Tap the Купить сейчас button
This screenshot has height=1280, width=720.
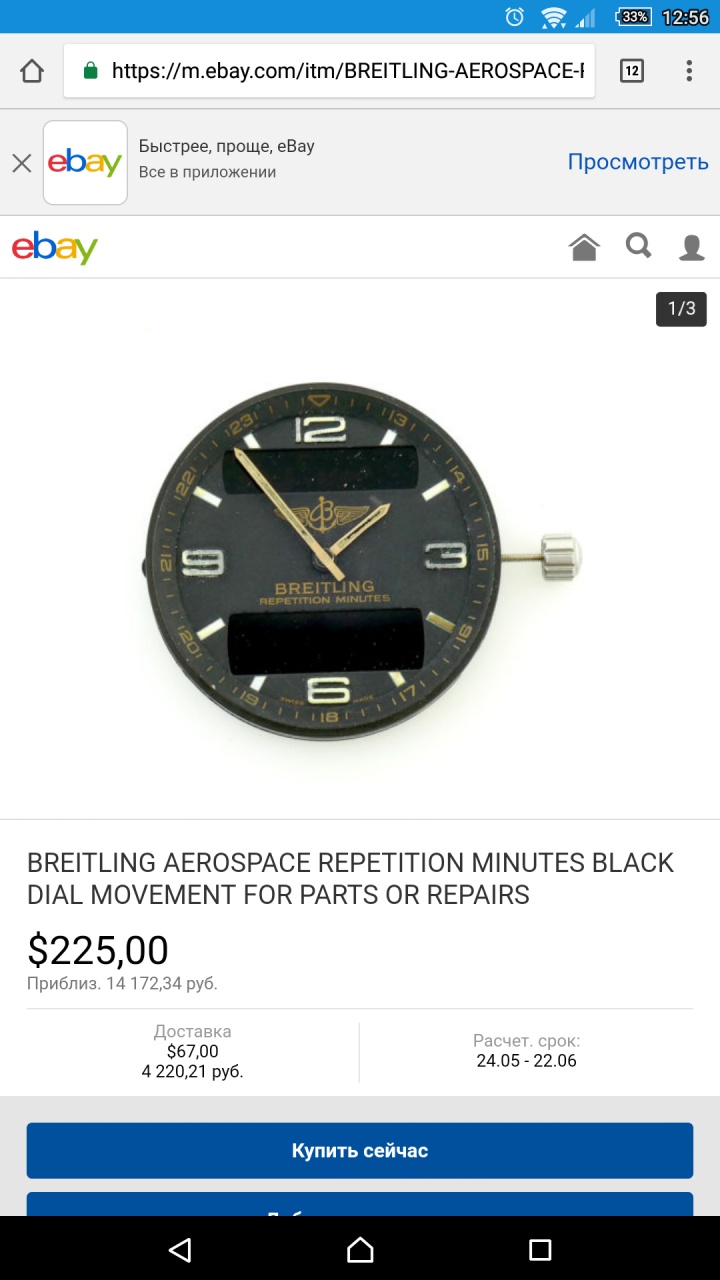(x=360, y=1150)
